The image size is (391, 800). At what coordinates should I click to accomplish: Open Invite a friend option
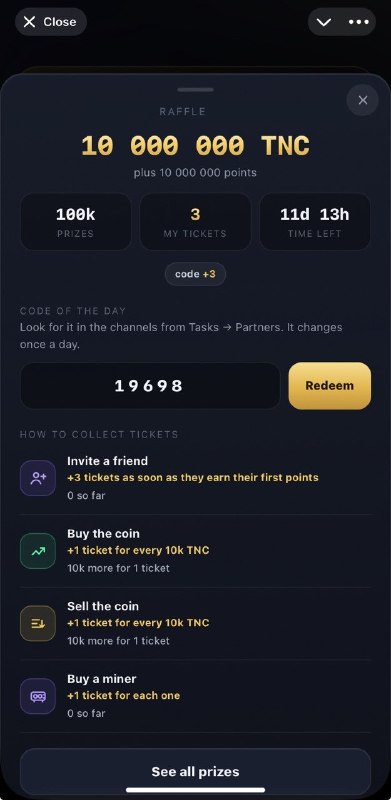pyautogui.click(x=196, y=478)
